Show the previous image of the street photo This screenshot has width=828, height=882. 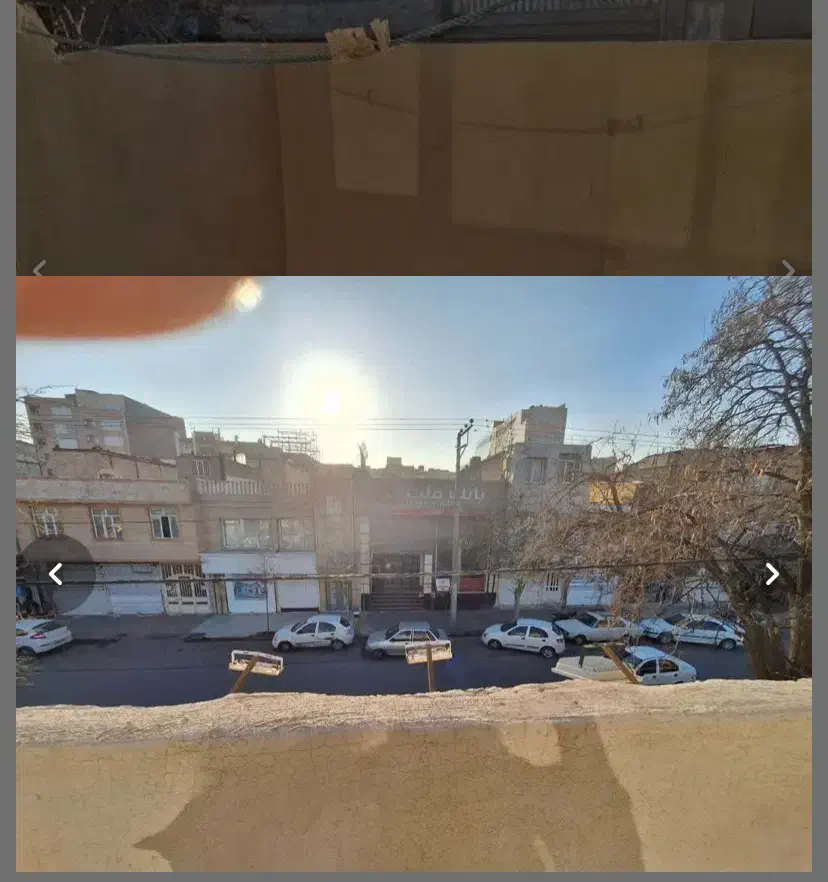click(56, 574)
